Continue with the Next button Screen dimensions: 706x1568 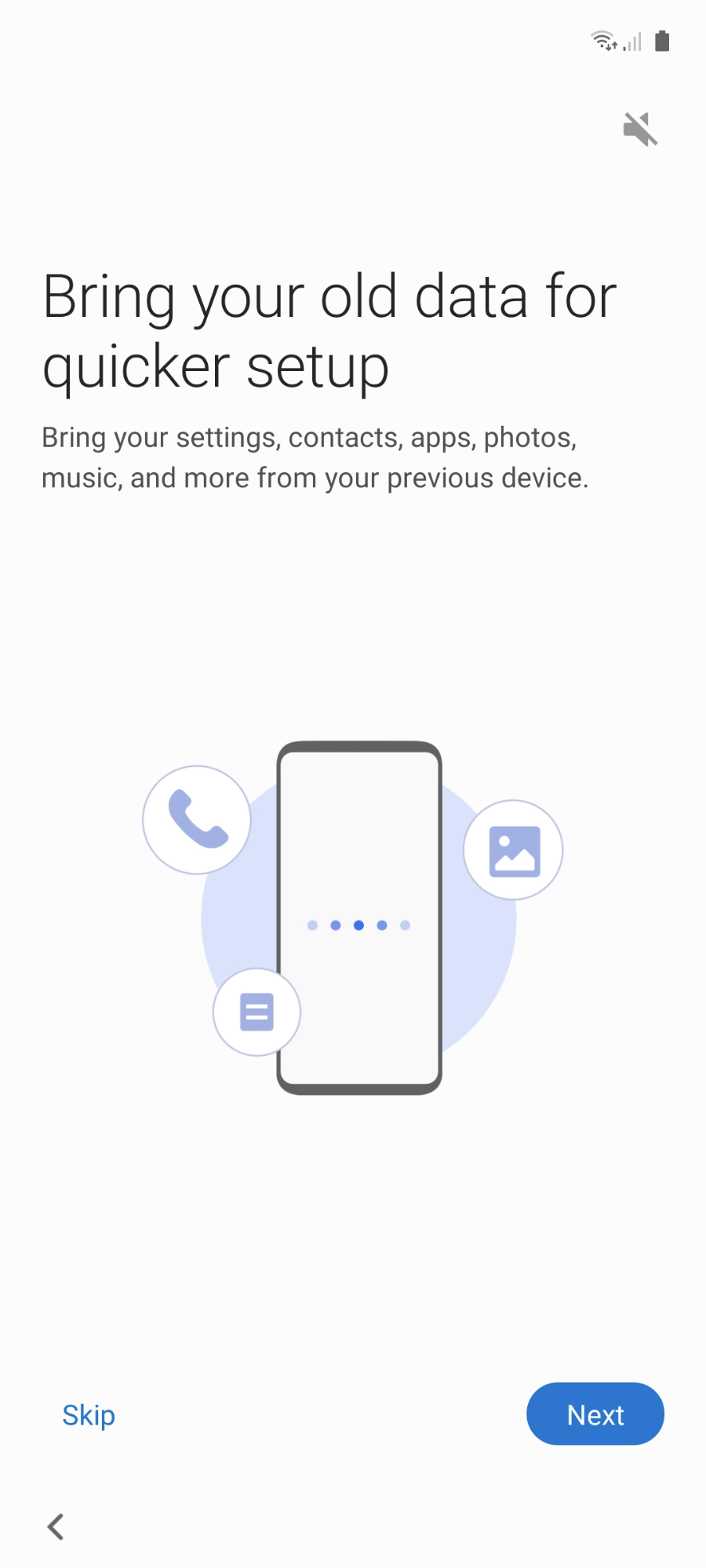tap(595, 1413)
